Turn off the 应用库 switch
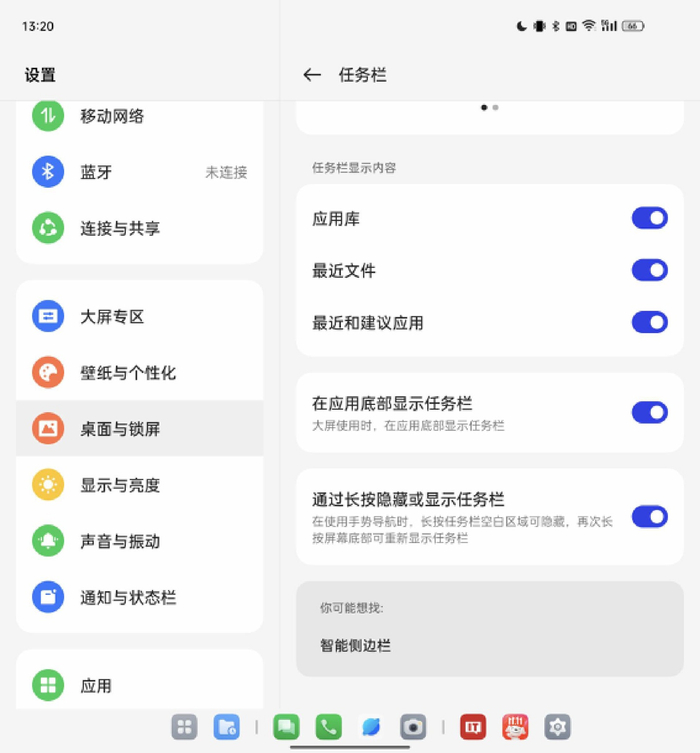 click(650, 218)
